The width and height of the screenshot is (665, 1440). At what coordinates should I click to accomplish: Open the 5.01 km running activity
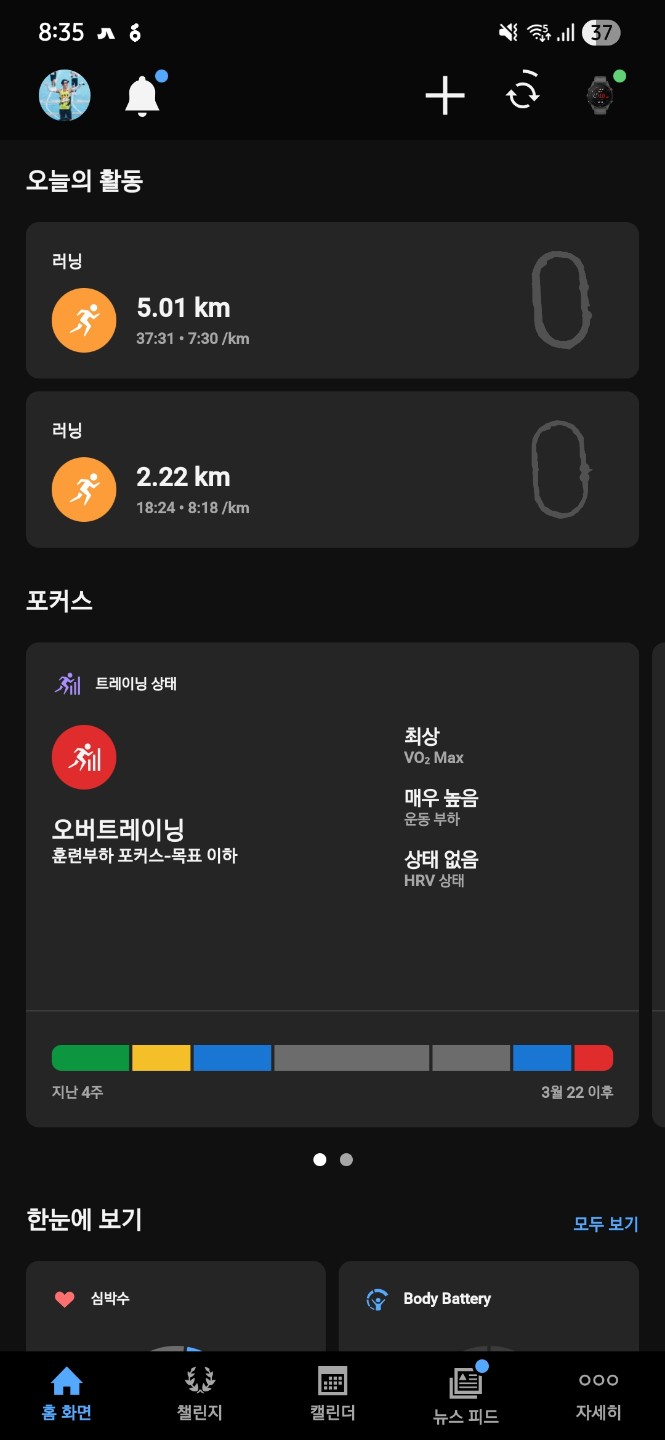[332, 300]
